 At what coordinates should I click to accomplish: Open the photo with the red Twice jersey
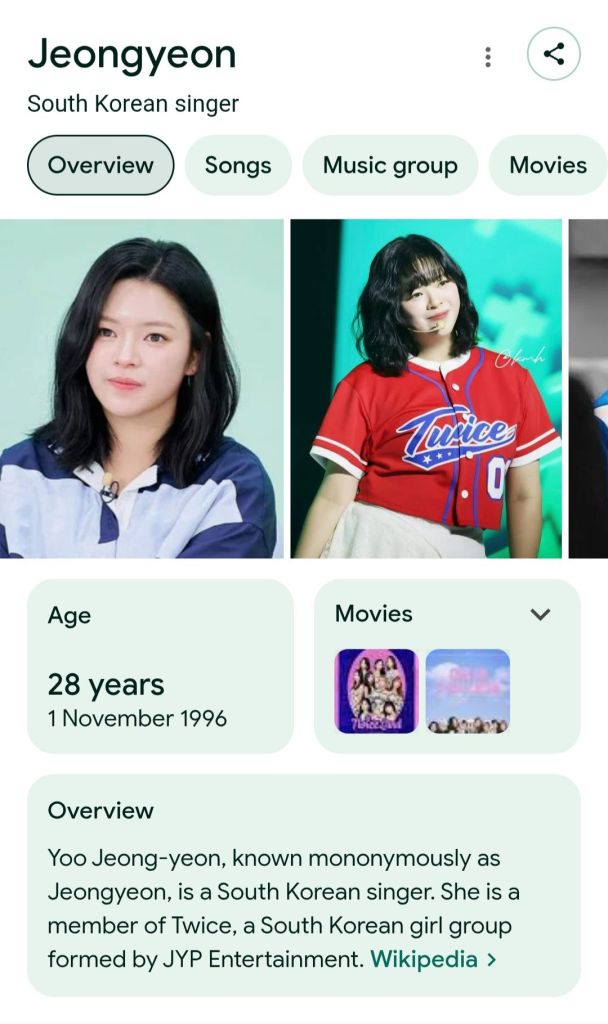426,388
